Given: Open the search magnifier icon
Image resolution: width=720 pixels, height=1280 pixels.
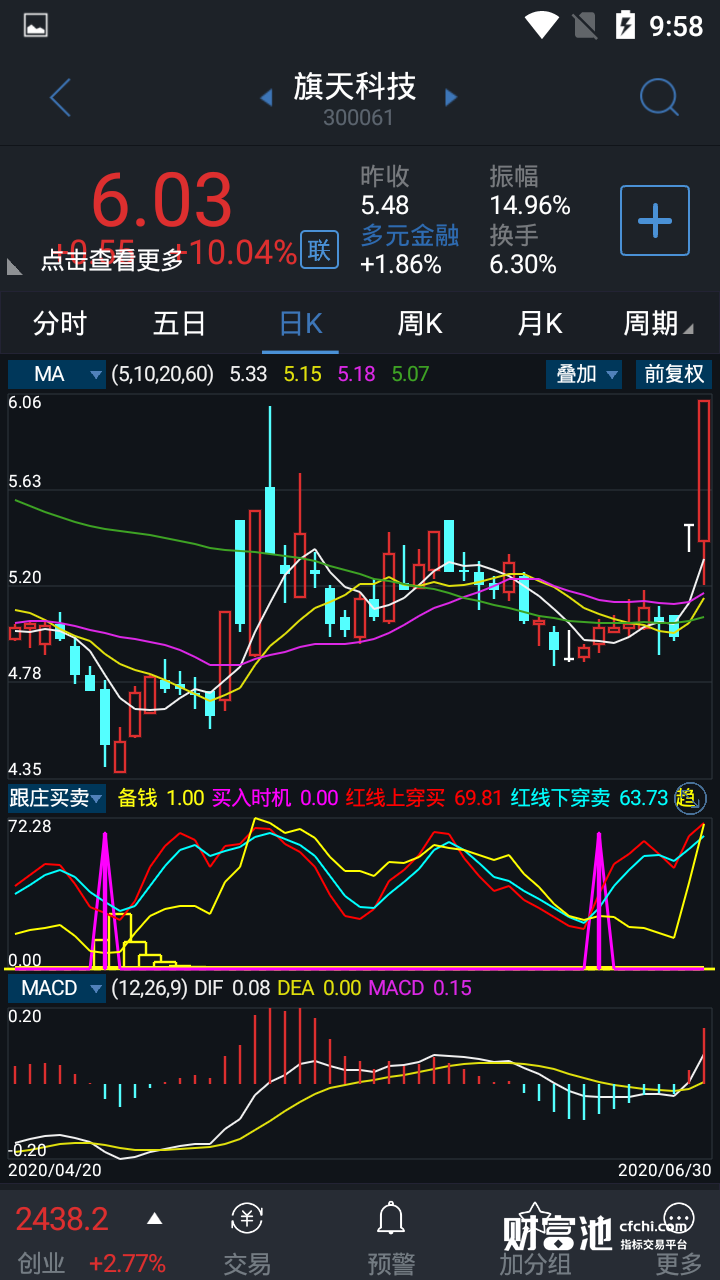Looking at the screenshot, I should click(659, 98).
